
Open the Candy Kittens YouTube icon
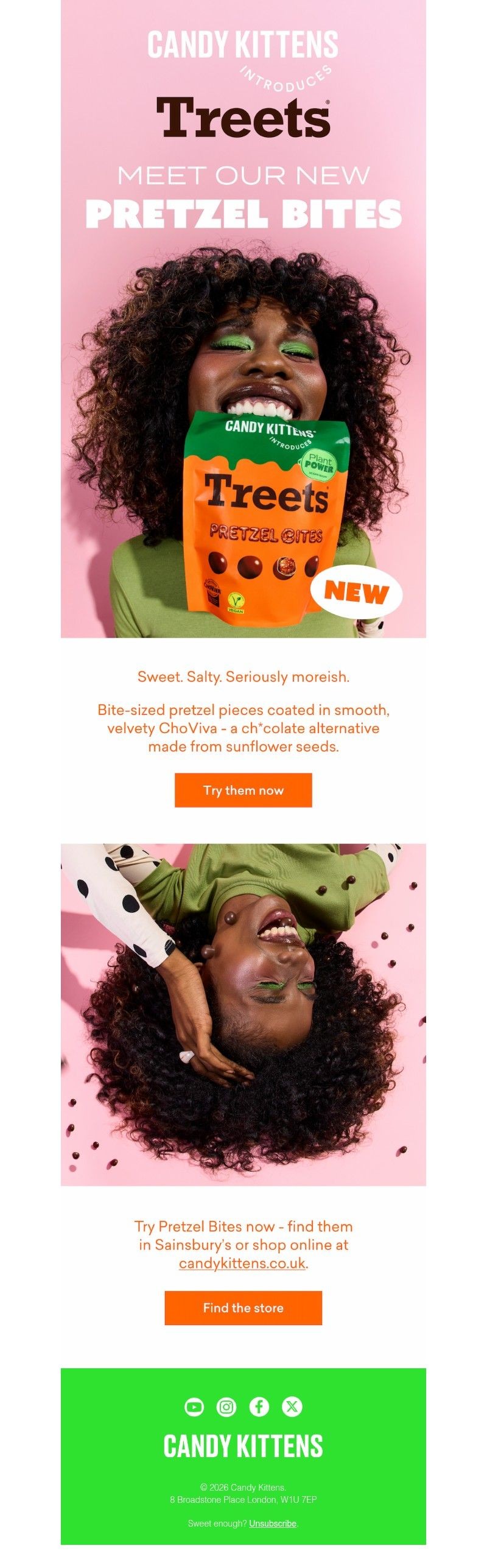tap(194, 1406)
